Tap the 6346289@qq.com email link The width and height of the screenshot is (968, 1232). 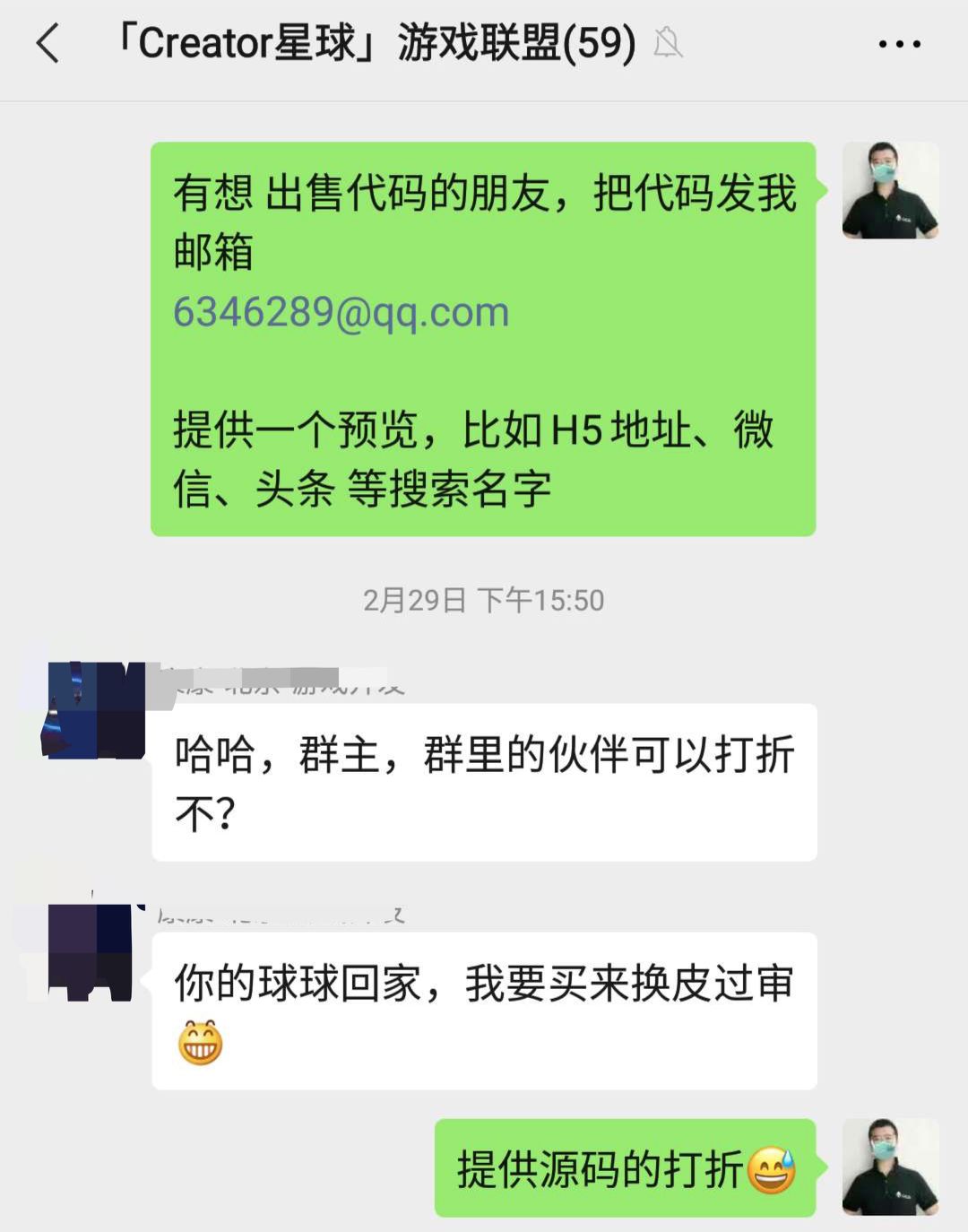tap(341, 312)
